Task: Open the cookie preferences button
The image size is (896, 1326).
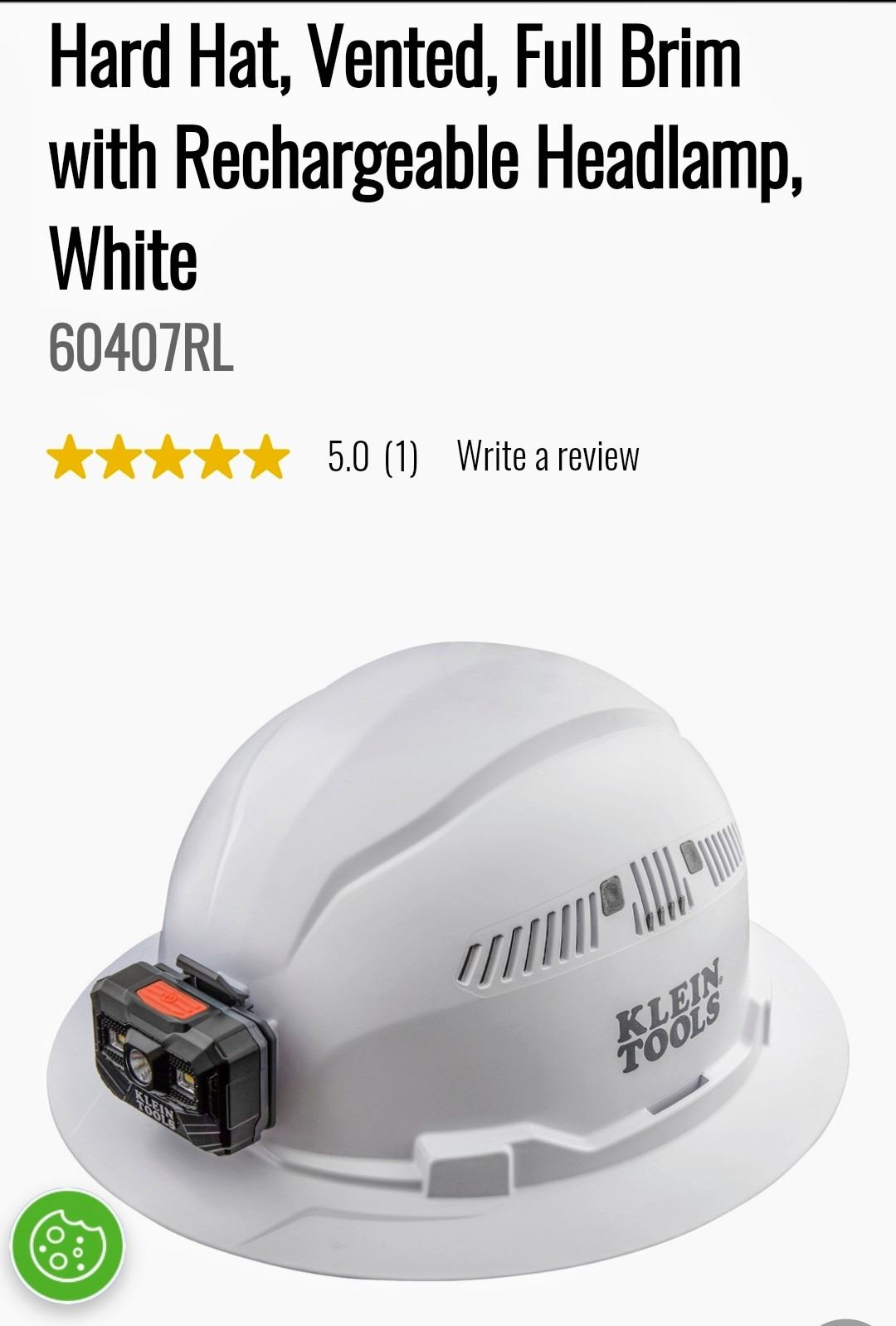Action: [67, 1246]
